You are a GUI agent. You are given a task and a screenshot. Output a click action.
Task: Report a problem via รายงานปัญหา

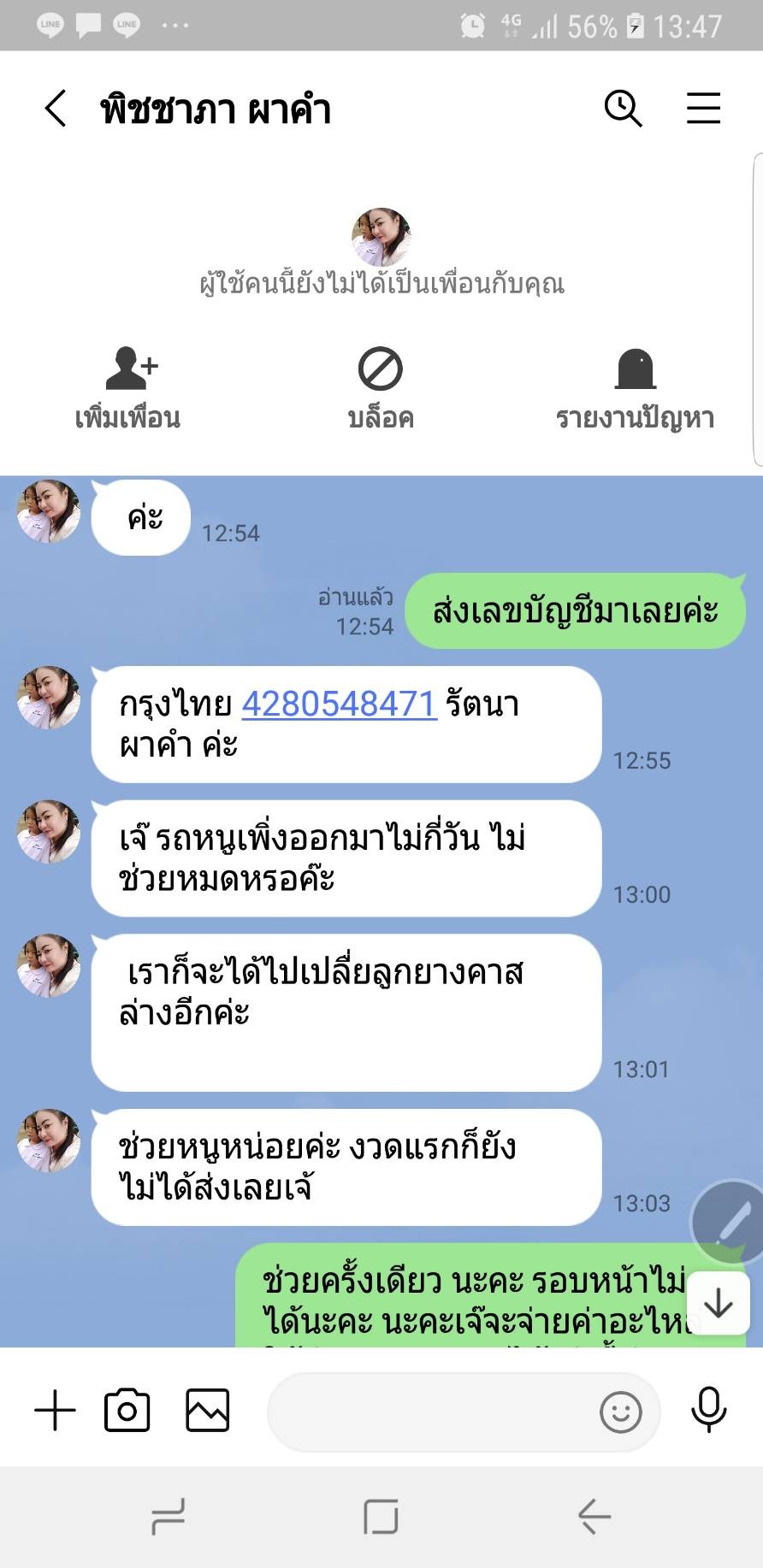coord(635,388)
